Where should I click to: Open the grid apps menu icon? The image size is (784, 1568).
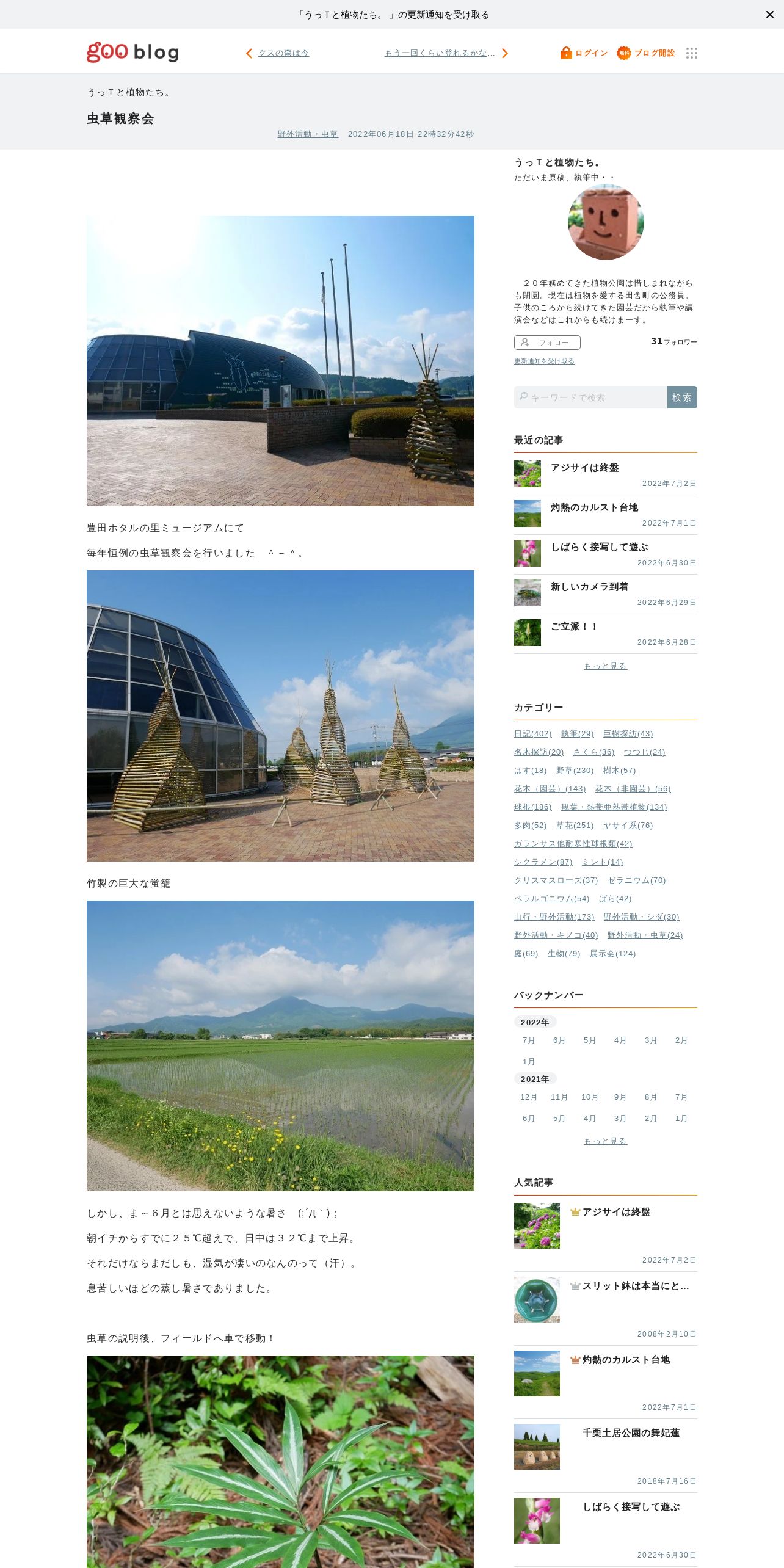(x=691, y=53)
